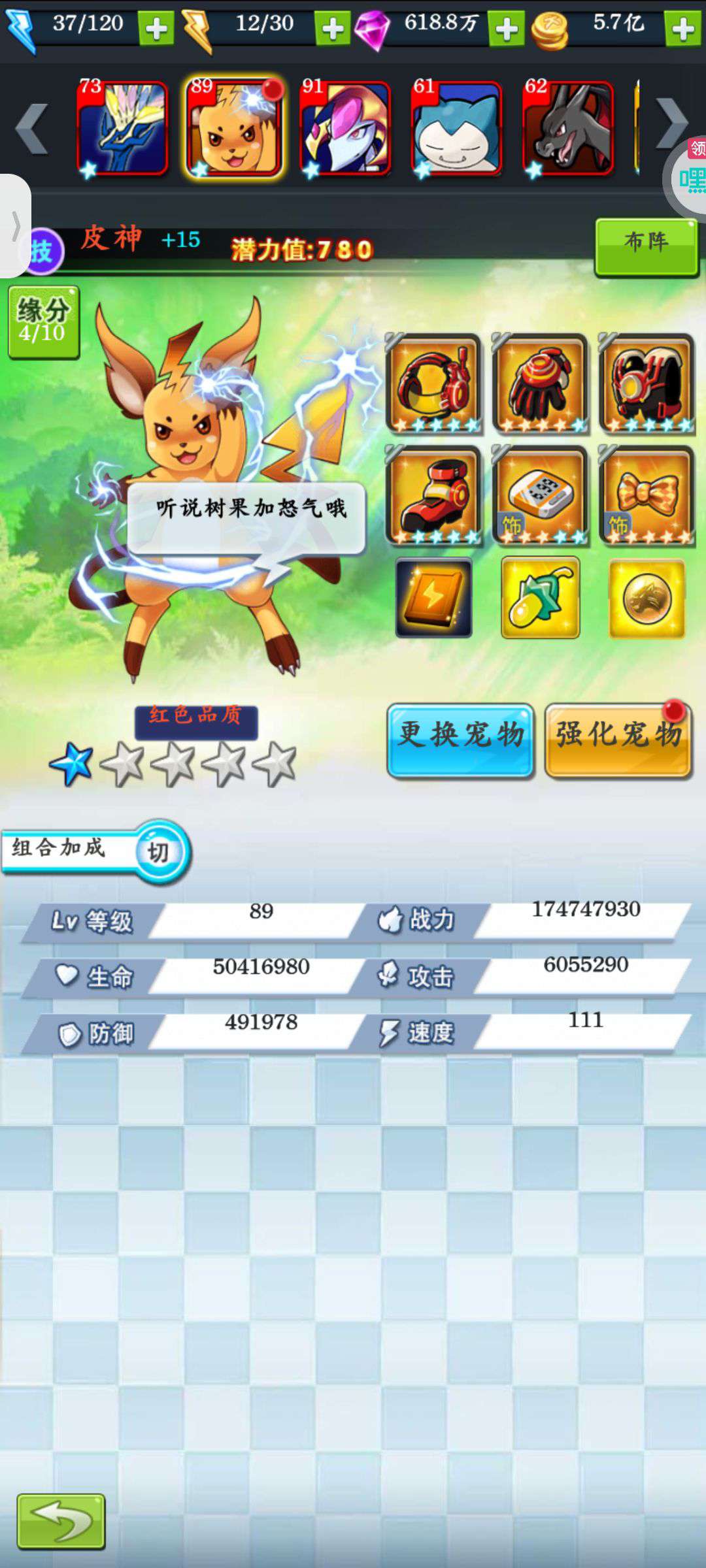This screenshot has height=1568, width=706.
Task: Show next pets with the right arrow
Action: [671, 124]
